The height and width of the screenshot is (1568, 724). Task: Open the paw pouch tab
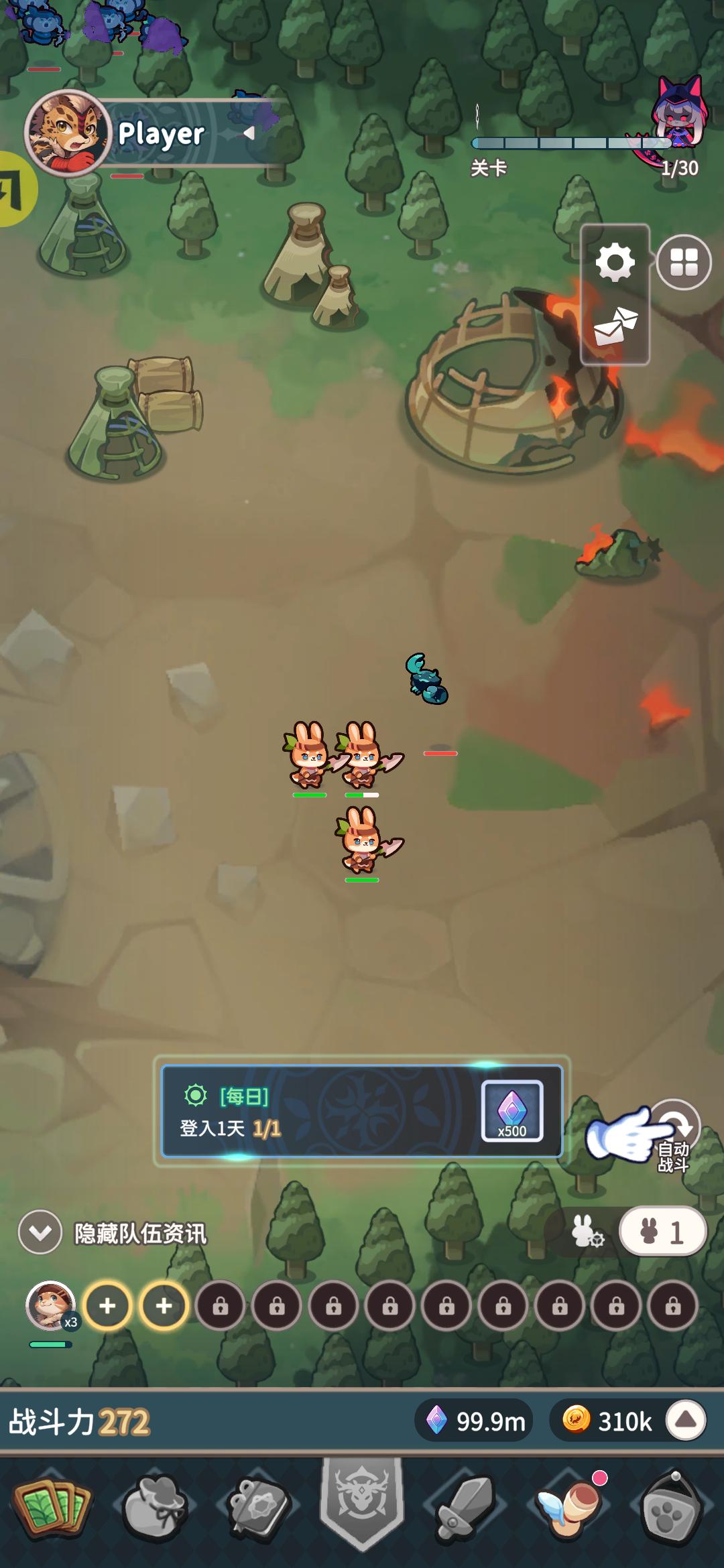click(670, 1508)
